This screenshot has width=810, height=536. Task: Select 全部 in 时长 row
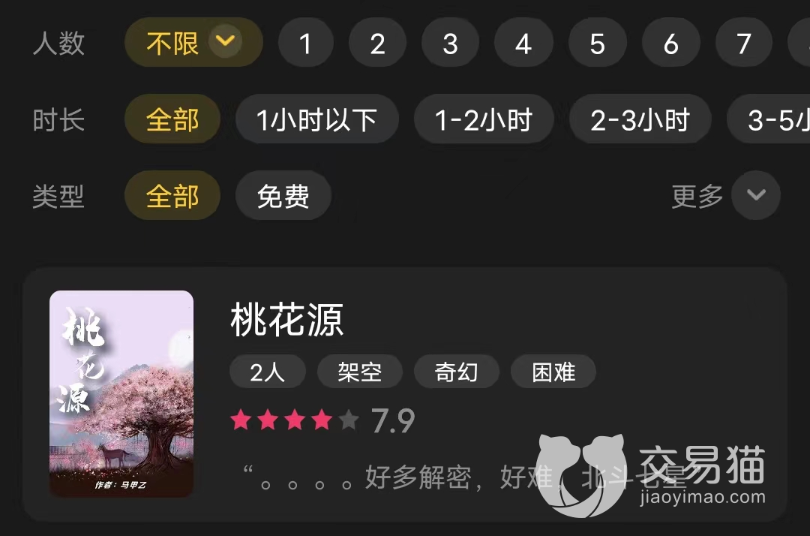coord(172,120)
